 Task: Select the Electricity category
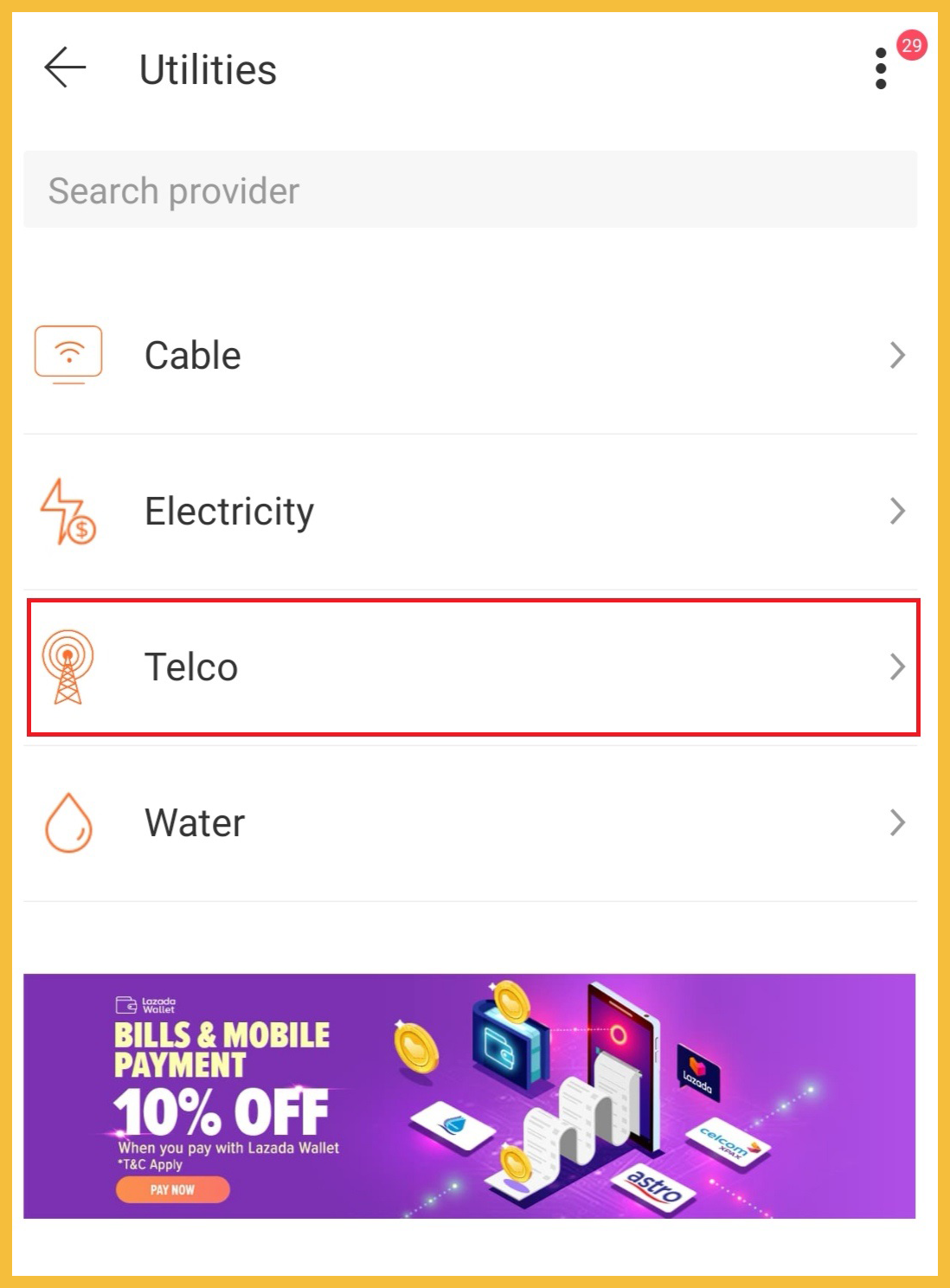pos(469,512)
